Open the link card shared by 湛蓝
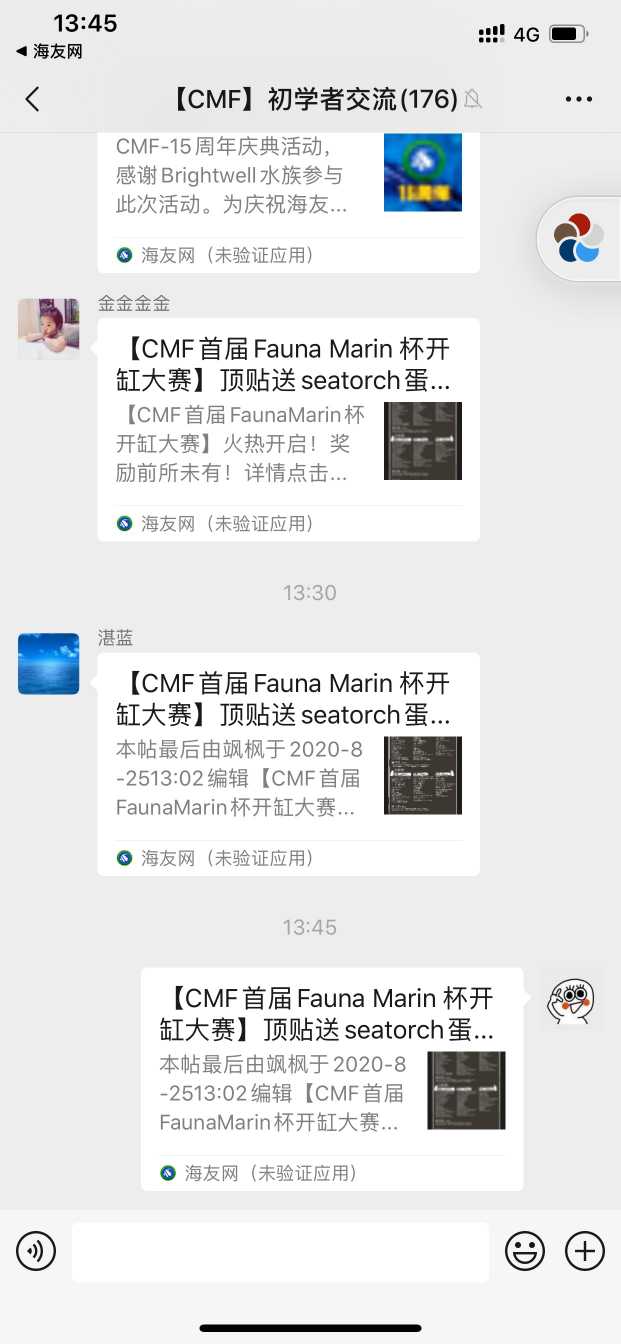Viewport: 621px width, 1344px height. click(x=288, y=763)
